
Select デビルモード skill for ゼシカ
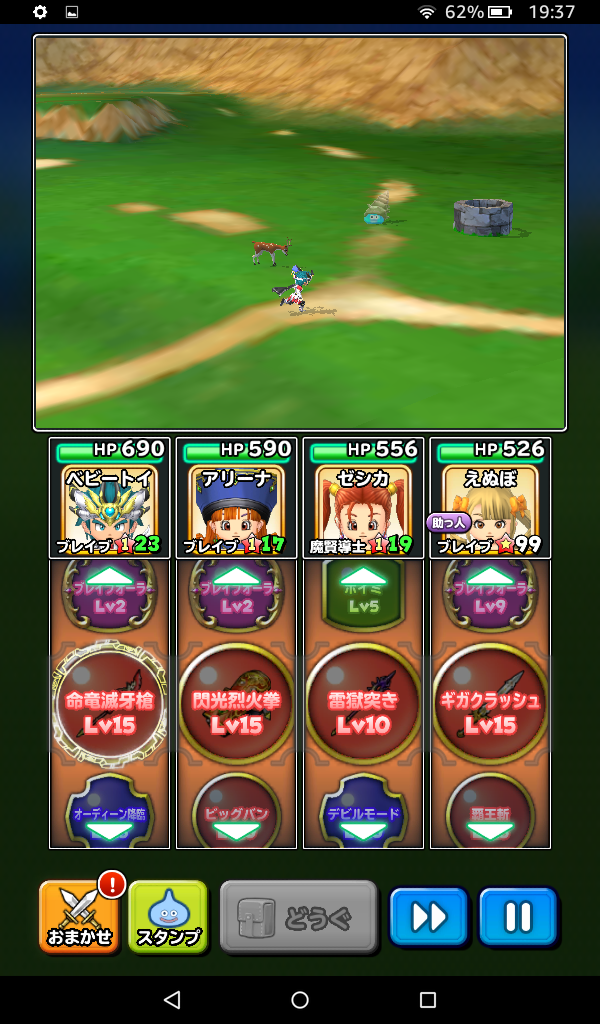pyautogui.click(x=363, y=812)
